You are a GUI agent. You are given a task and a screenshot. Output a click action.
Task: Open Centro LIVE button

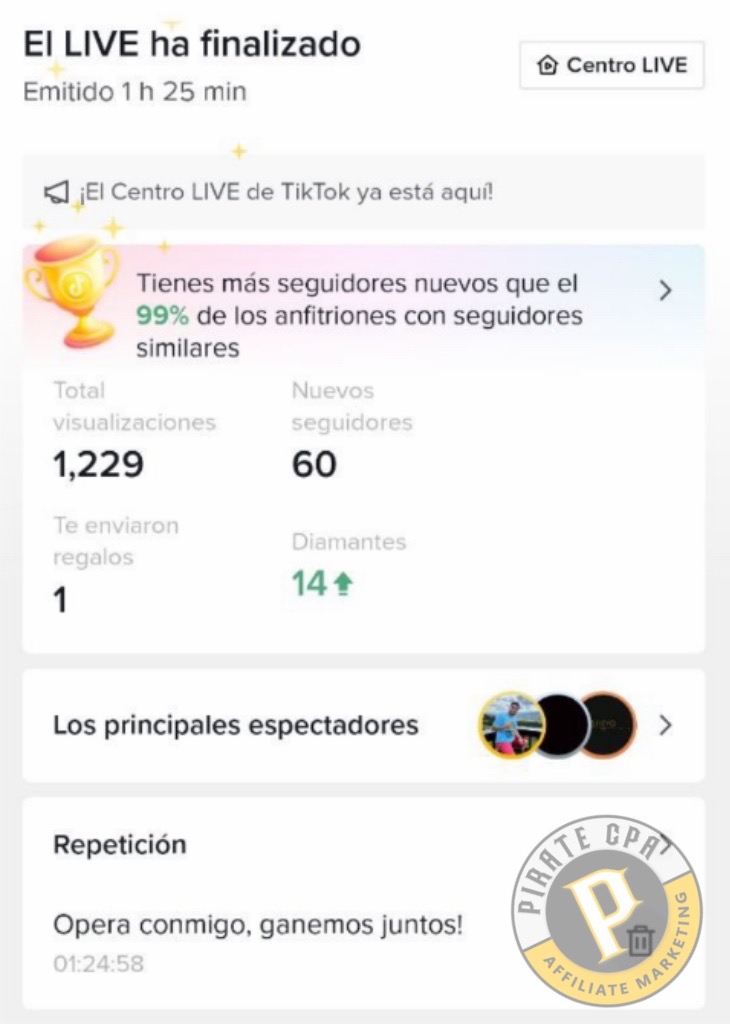click(x=612, y=66)
